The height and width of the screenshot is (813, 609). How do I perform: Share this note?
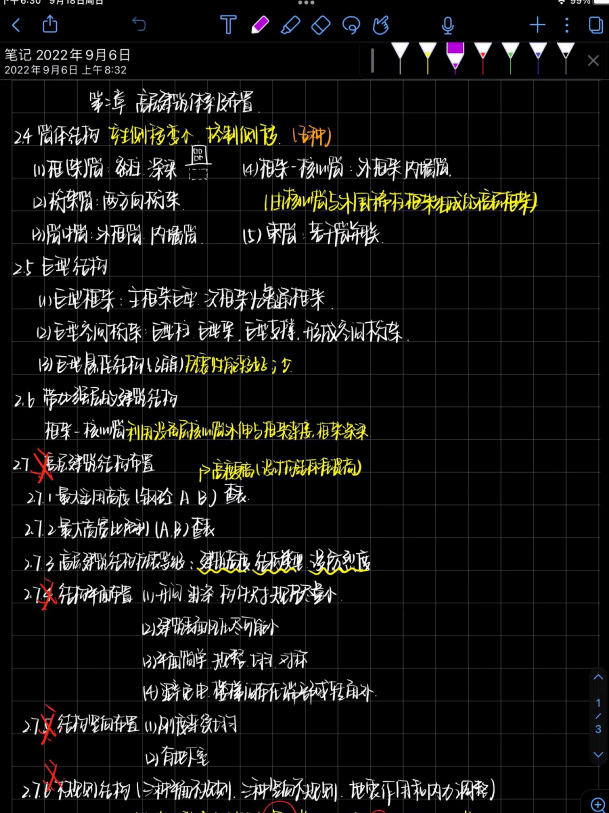coord(49,25)
